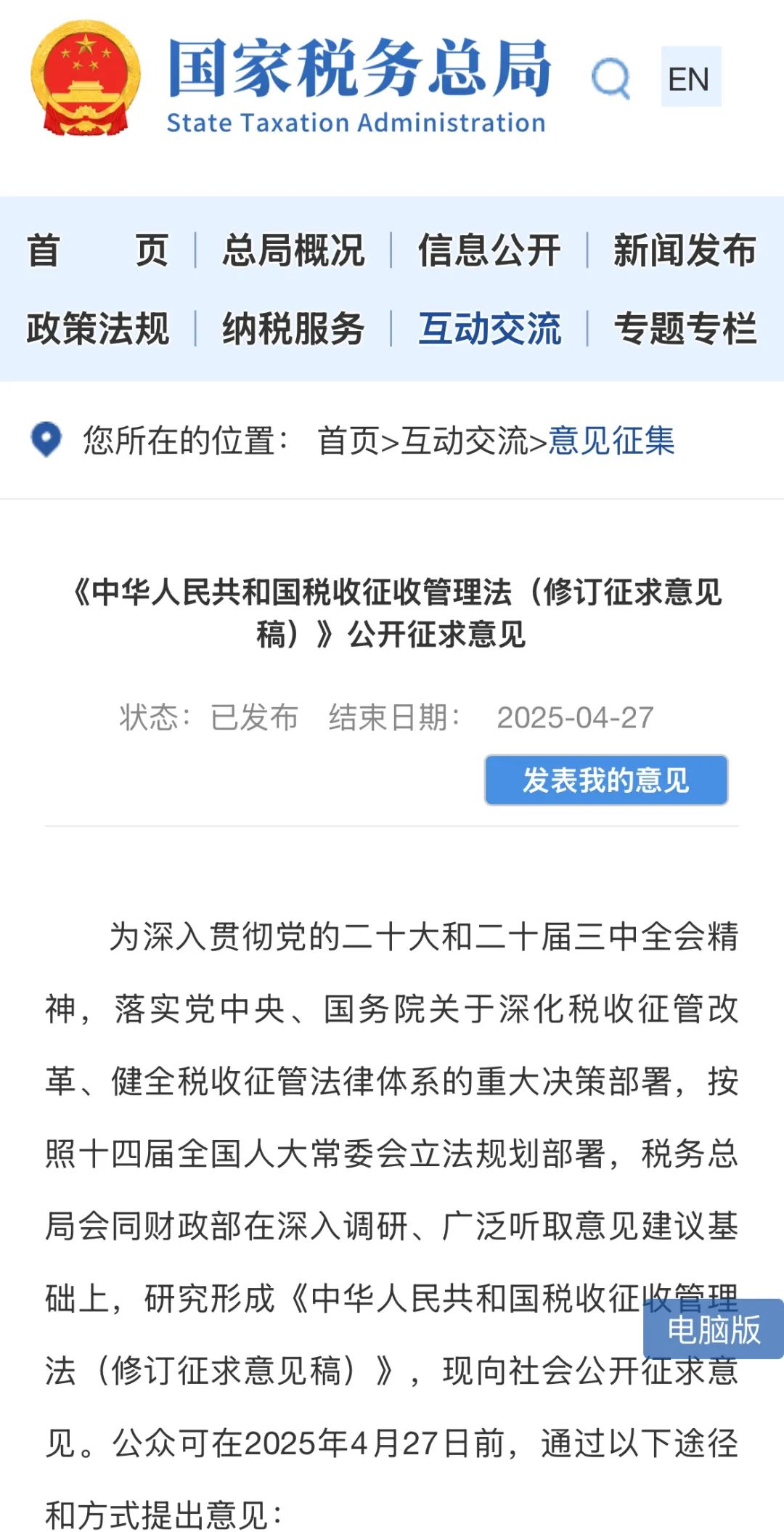
Task: Open the 意见征集 breadcrumb link
Action: (x=612, y=441)
